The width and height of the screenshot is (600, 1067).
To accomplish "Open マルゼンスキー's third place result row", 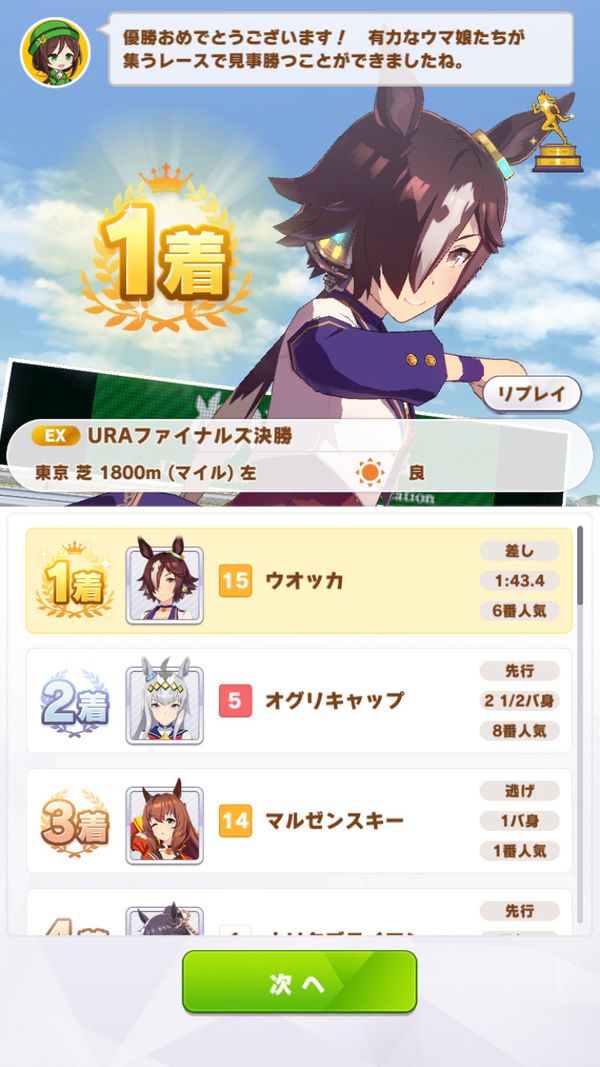I will pyautogui.click(x=298, y=821).
